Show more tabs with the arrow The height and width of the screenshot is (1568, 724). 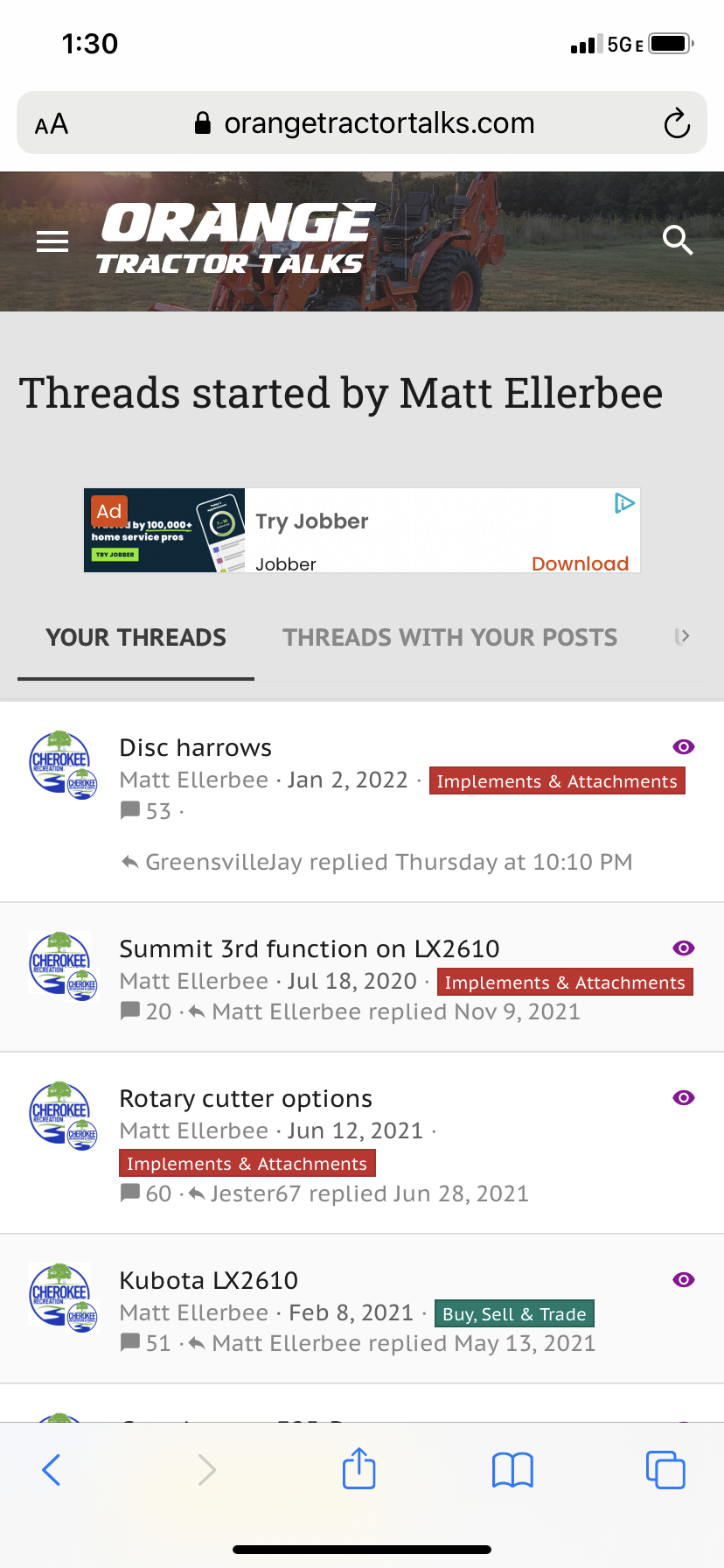pyautogui.click(x=683, y=636)
